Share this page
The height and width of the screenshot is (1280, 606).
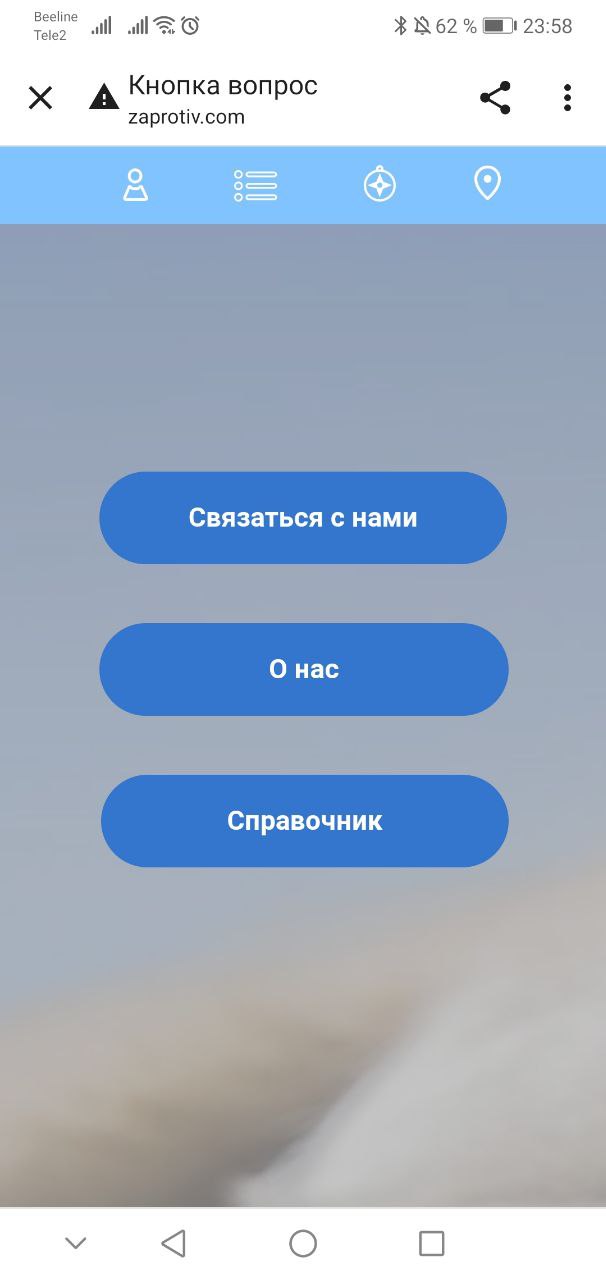click(x=495, y=98)
